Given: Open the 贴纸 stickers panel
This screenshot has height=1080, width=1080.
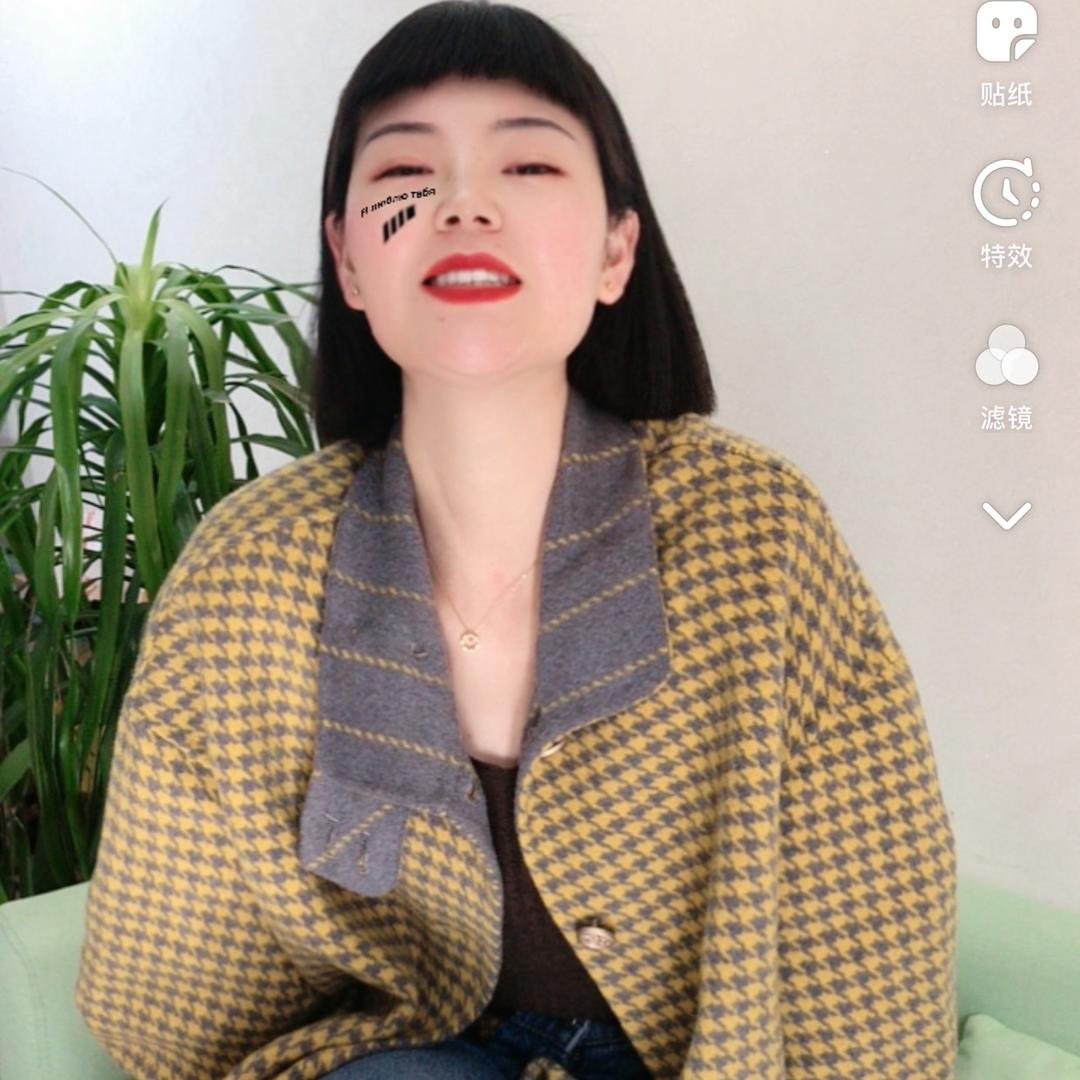Looking at the screenshot, I should click(x=1006, y=54).
